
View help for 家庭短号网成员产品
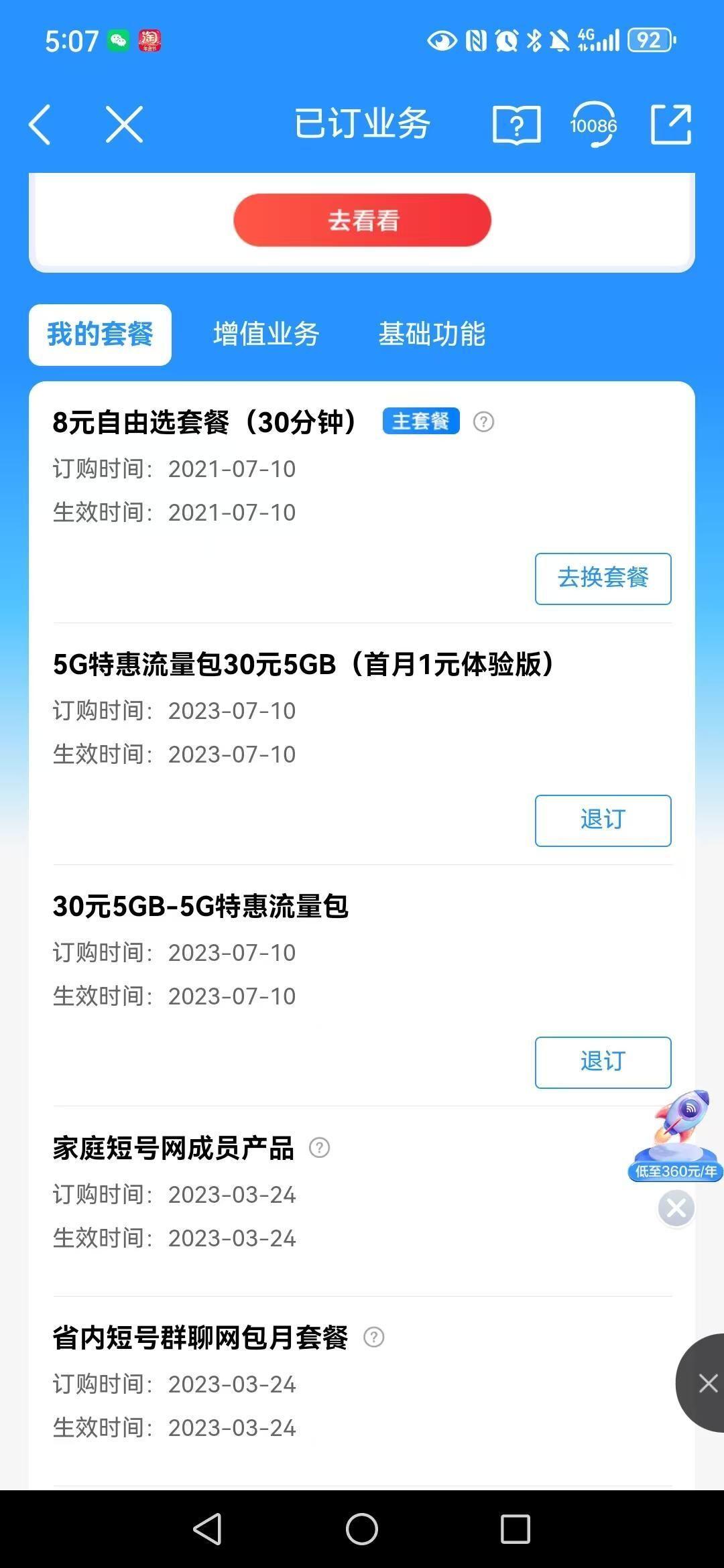click(x=319, y=1148)
